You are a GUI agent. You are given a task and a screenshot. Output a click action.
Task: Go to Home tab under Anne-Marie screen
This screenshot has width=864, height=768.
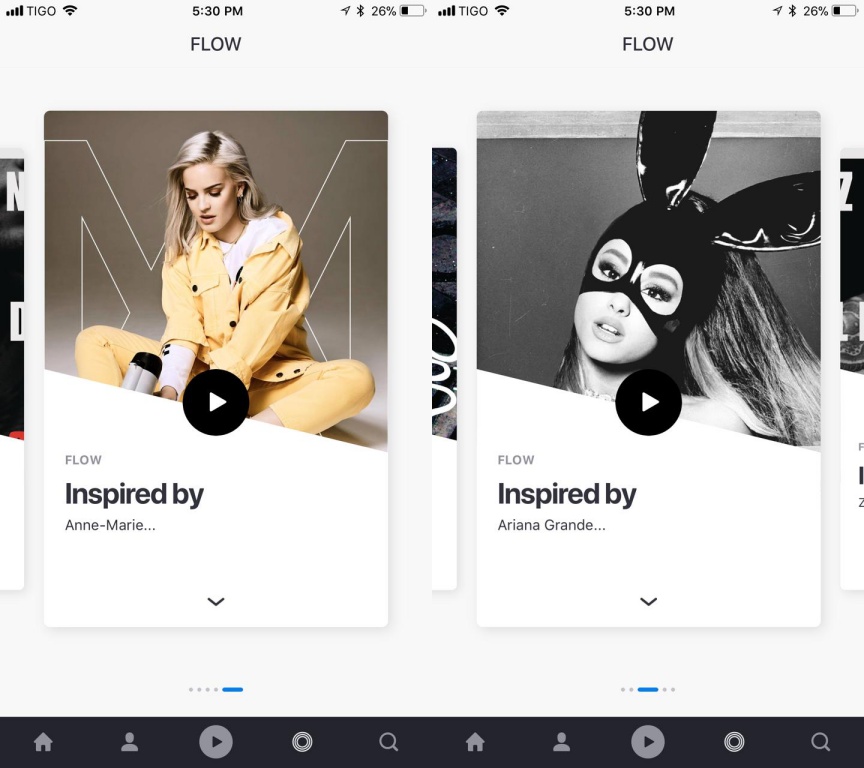pos(43,742)
